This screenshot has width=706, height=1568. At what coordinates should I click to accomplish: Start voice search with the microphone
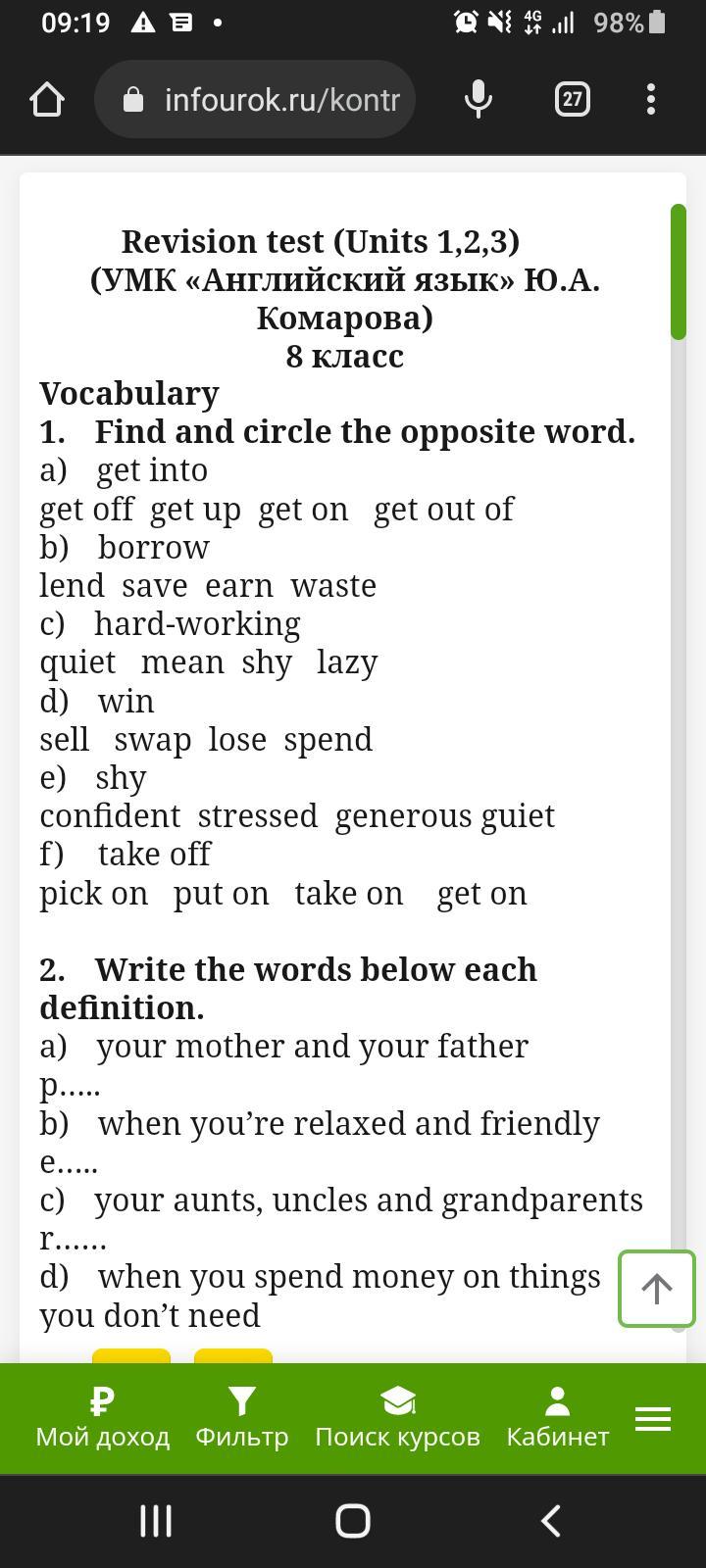coord(479,99)
